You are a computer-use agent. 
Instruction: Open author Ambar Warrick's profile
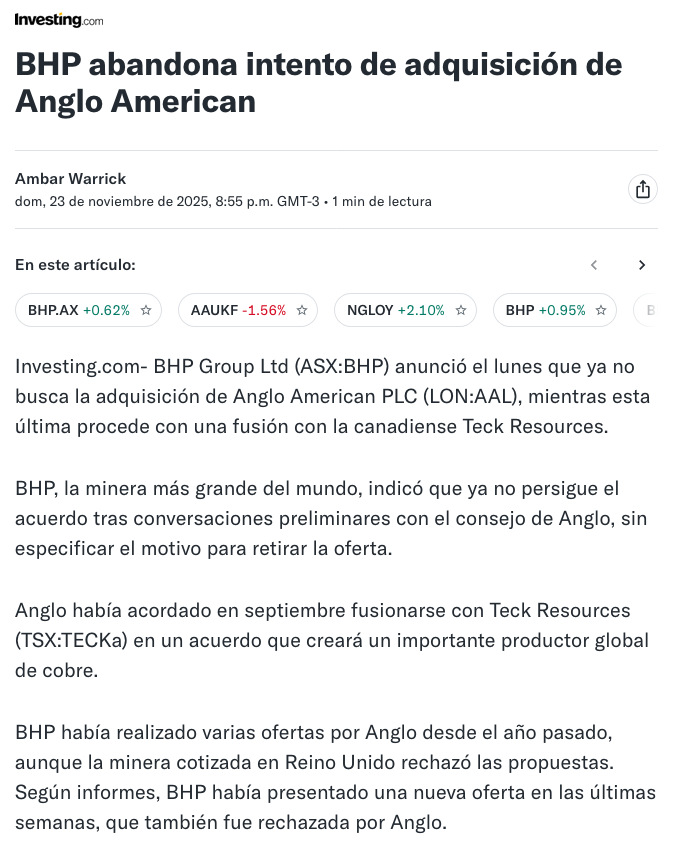click(x=70, y=178)
